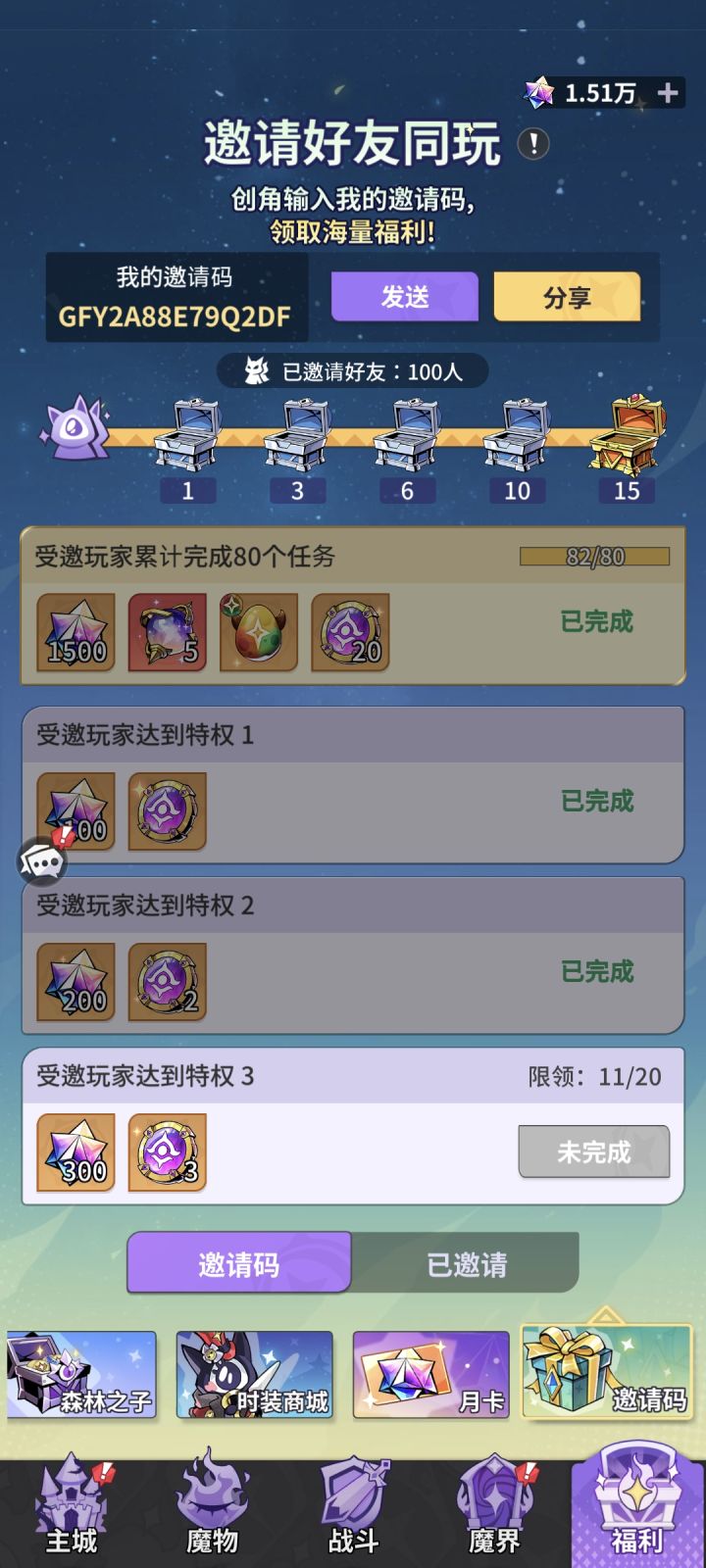Tap the exclamation info icon beside the title

tap(532, 143)
